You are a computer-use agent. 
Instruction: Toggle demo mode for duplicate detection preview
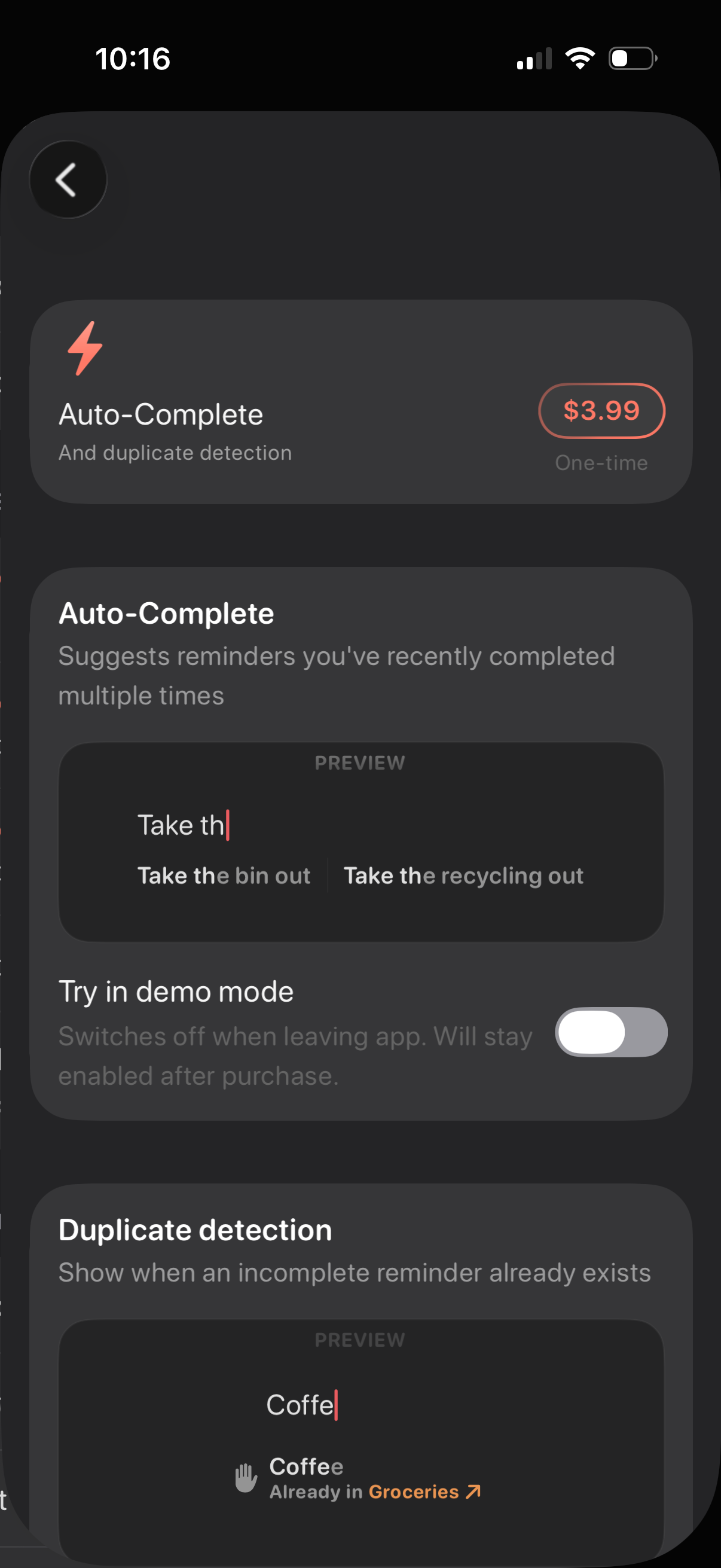point(612,1032)
